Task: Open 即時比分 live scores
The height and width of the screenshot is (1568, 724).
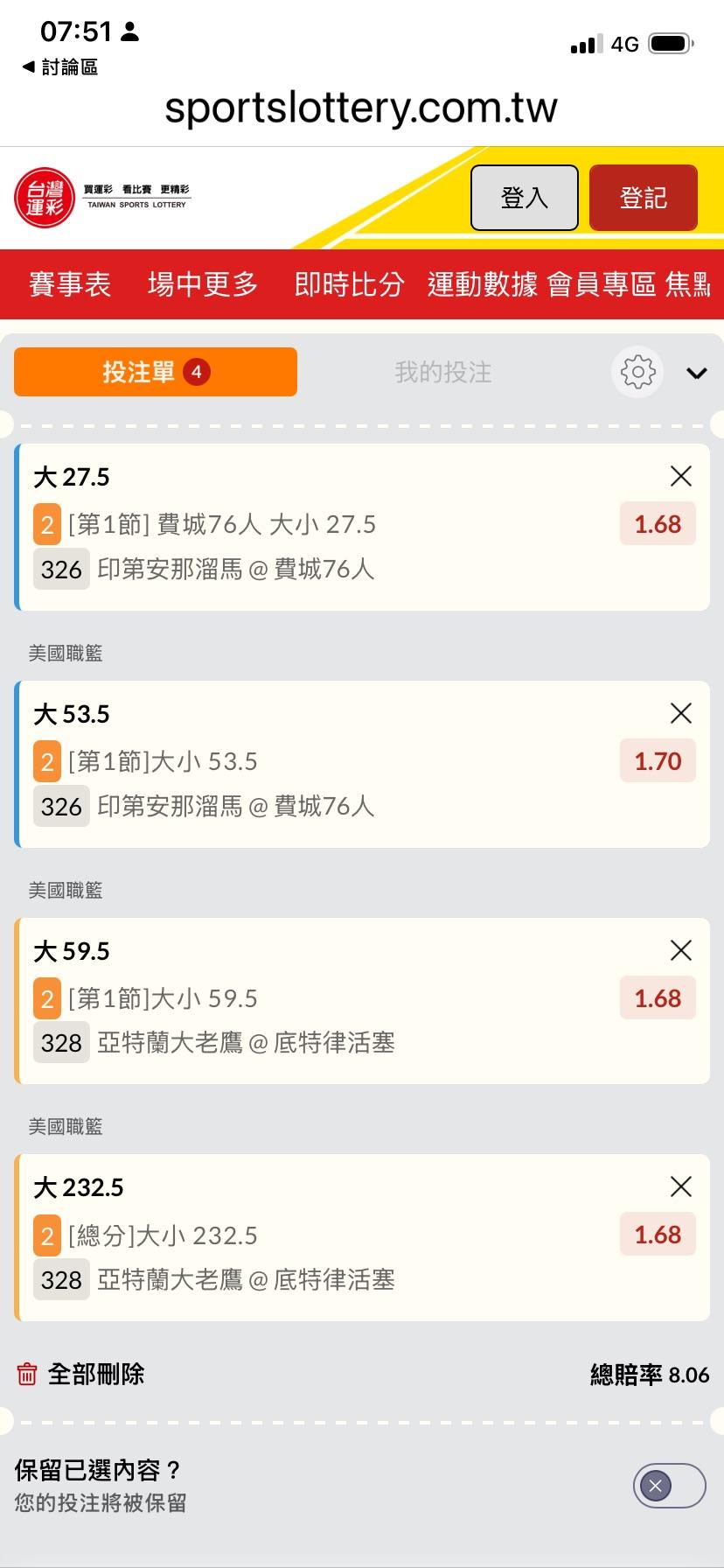Action: click(349, 284)
